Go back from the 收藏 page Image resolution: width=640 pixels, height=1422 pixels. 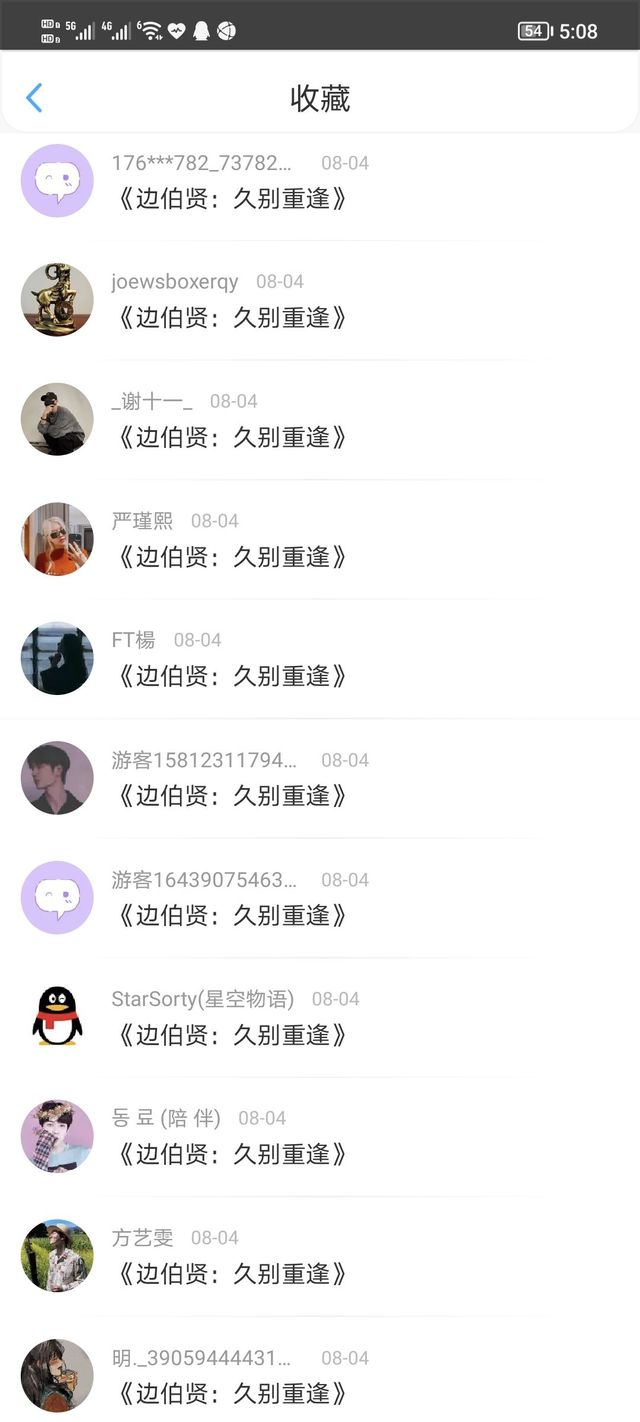click(34, 98)
